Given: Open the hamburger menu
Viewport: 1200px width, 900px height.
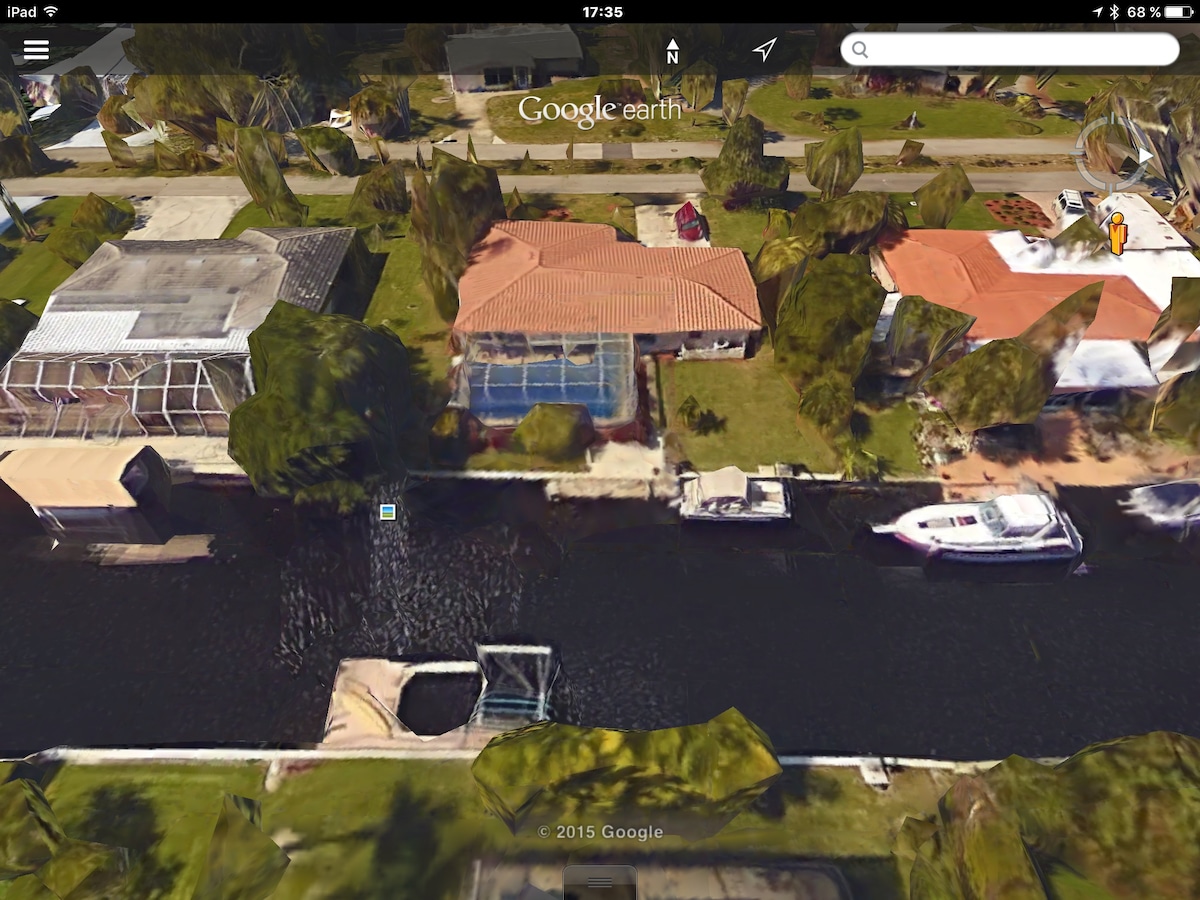Looking at the screenshot, I should (x=36, y=50).
